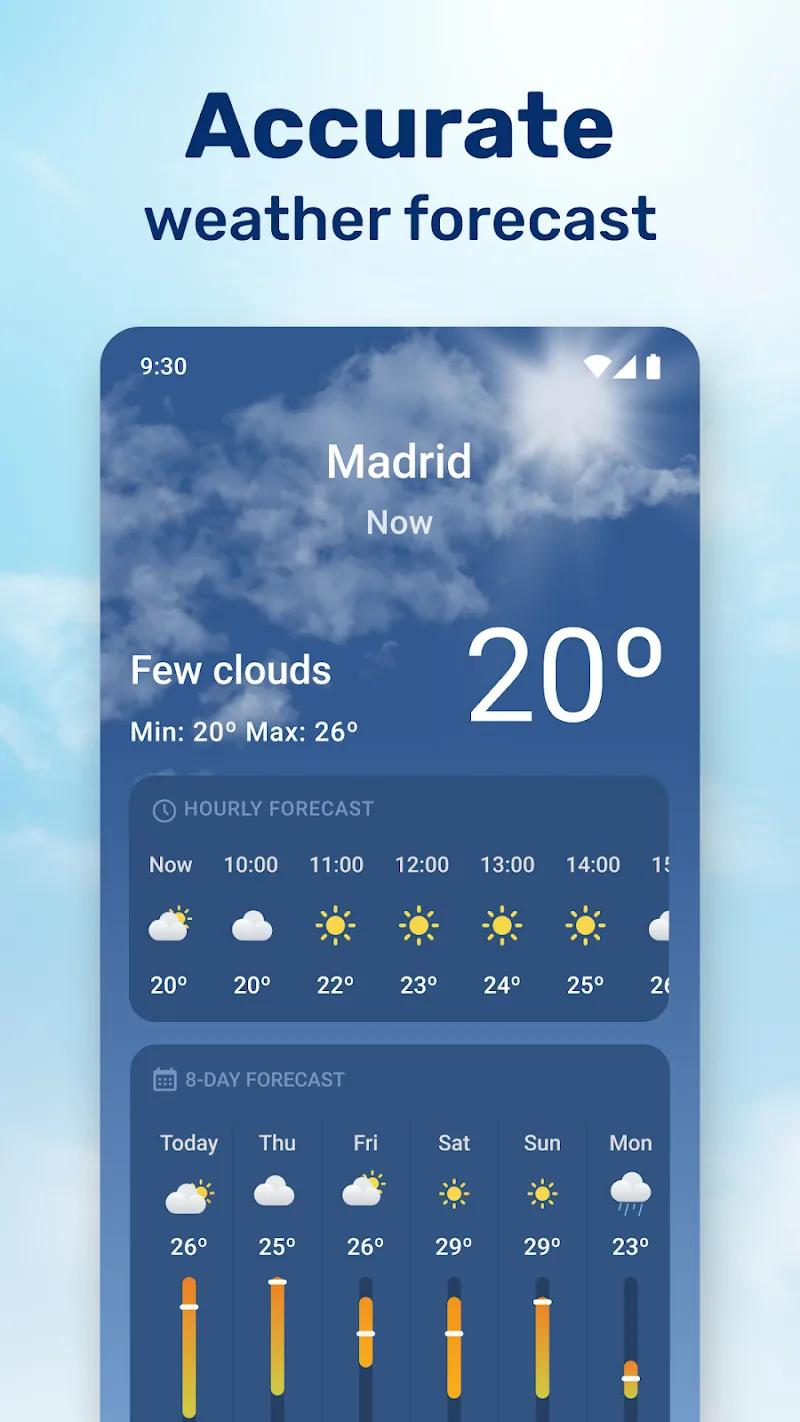Click the 9:30 time in the status bar
The width and height of the screenshot is (800, 1422).
(163, 366)
